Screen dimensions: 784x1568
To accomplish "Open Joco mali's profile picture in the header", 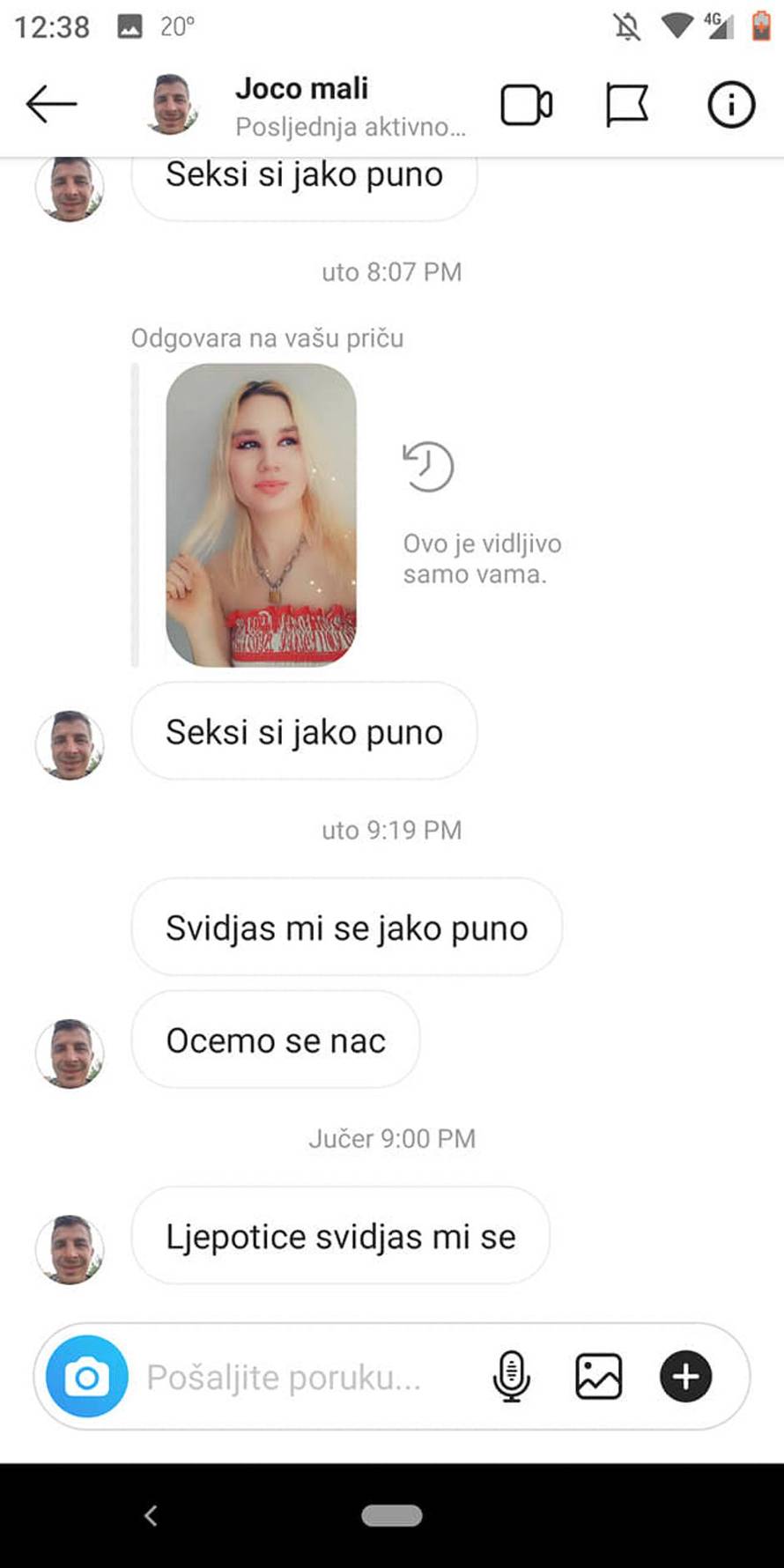I will pos(173,103).
